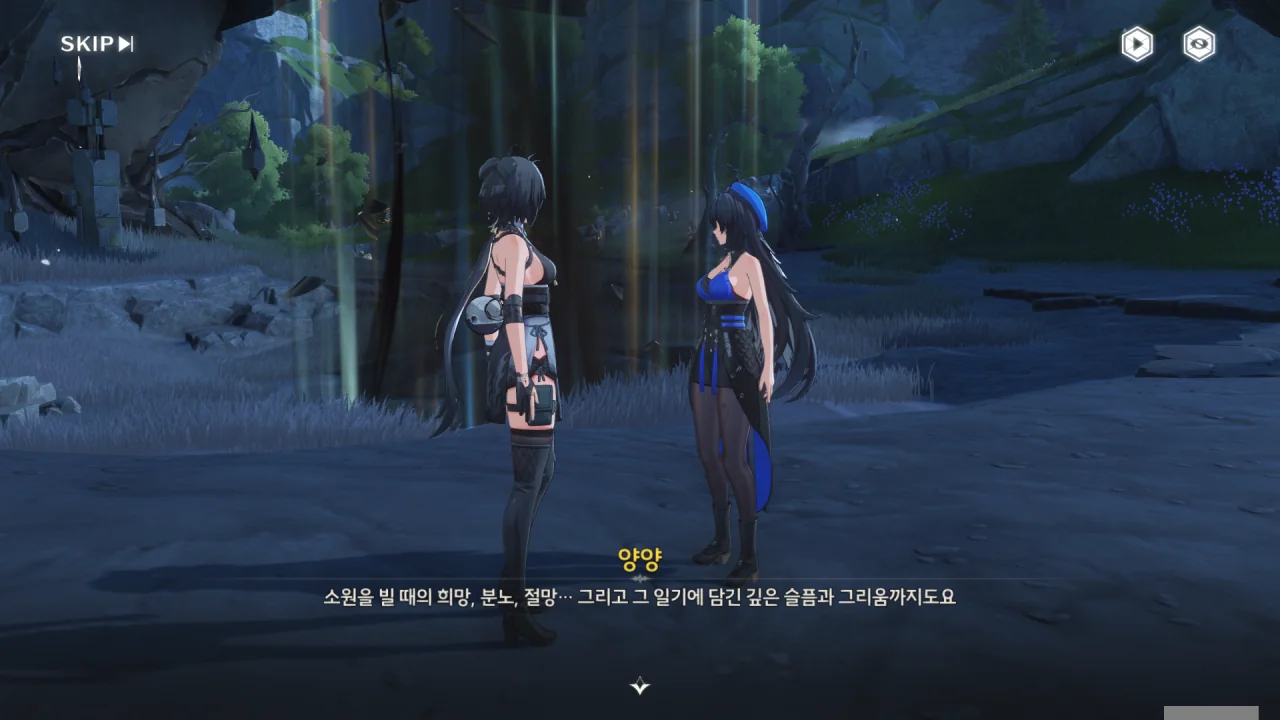Screen dimensions: 1280x720
Task: Skip the cutscene dialogue
Action: (x=97, y=44)
